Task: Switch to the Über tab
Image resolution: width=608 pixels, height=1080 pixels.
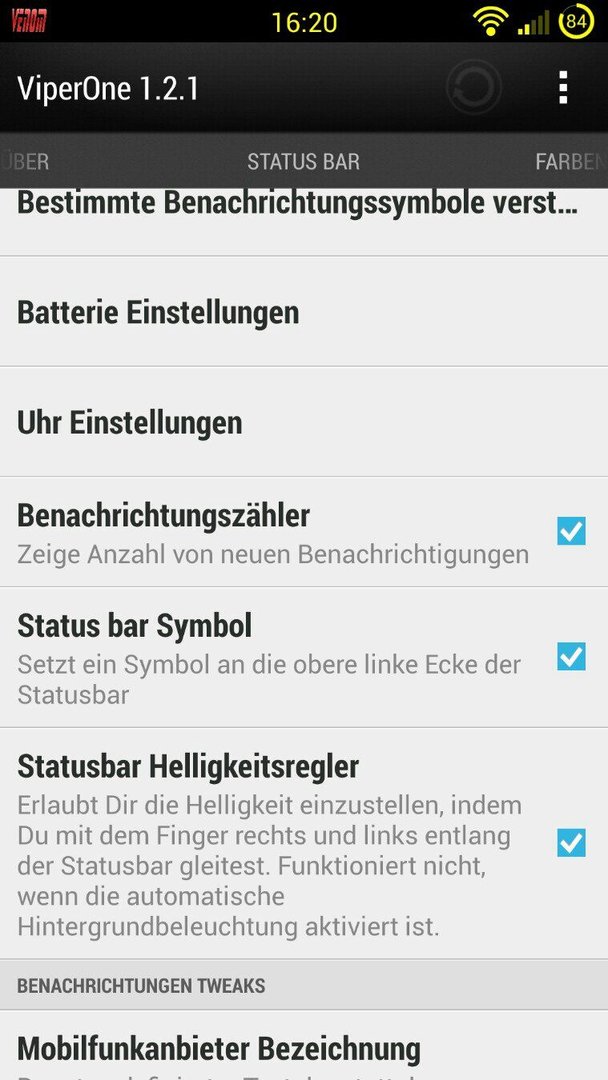Action: pyautogui.click(x=25, y=162)
